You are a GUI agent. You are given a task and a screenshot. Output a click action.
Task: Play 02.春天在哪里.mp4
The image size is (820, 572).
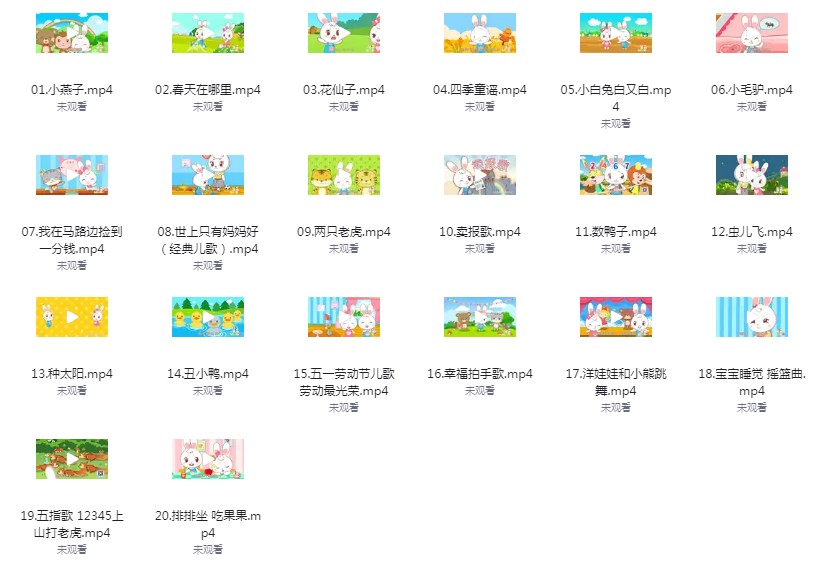(208, 33)
